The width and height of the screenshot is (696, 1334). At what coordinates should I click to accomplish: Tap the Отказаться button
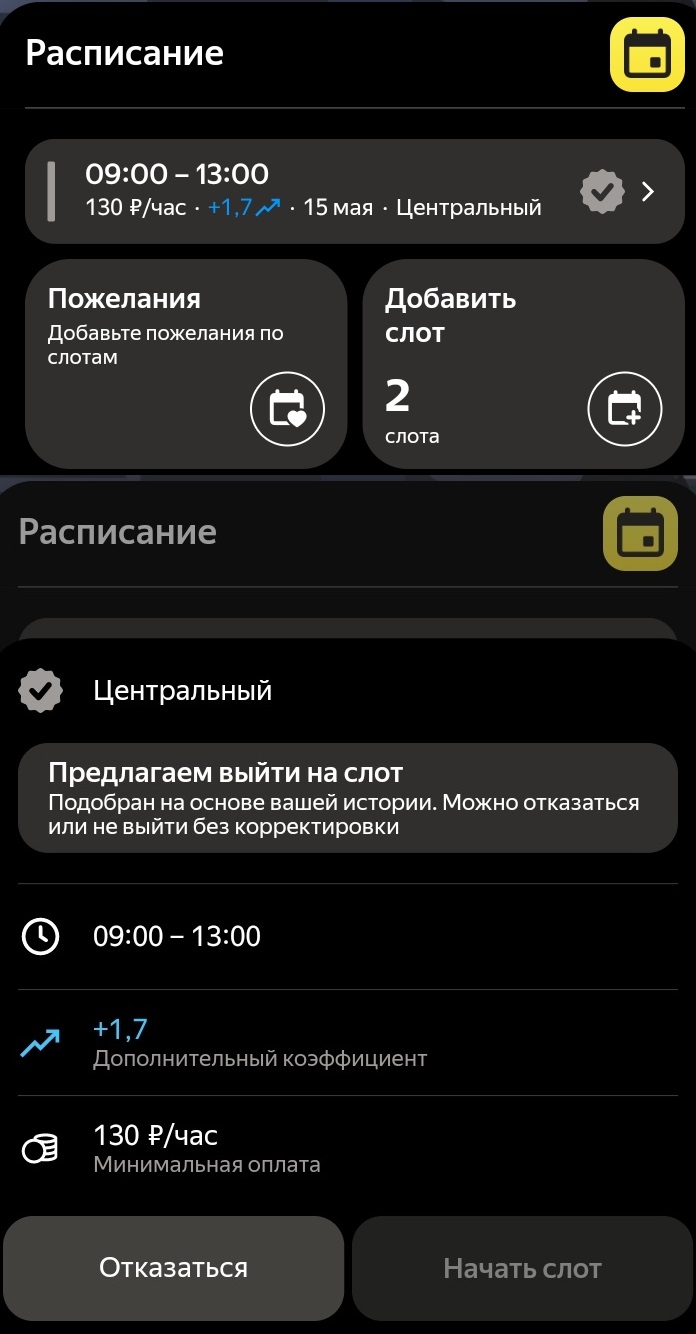174,1268
